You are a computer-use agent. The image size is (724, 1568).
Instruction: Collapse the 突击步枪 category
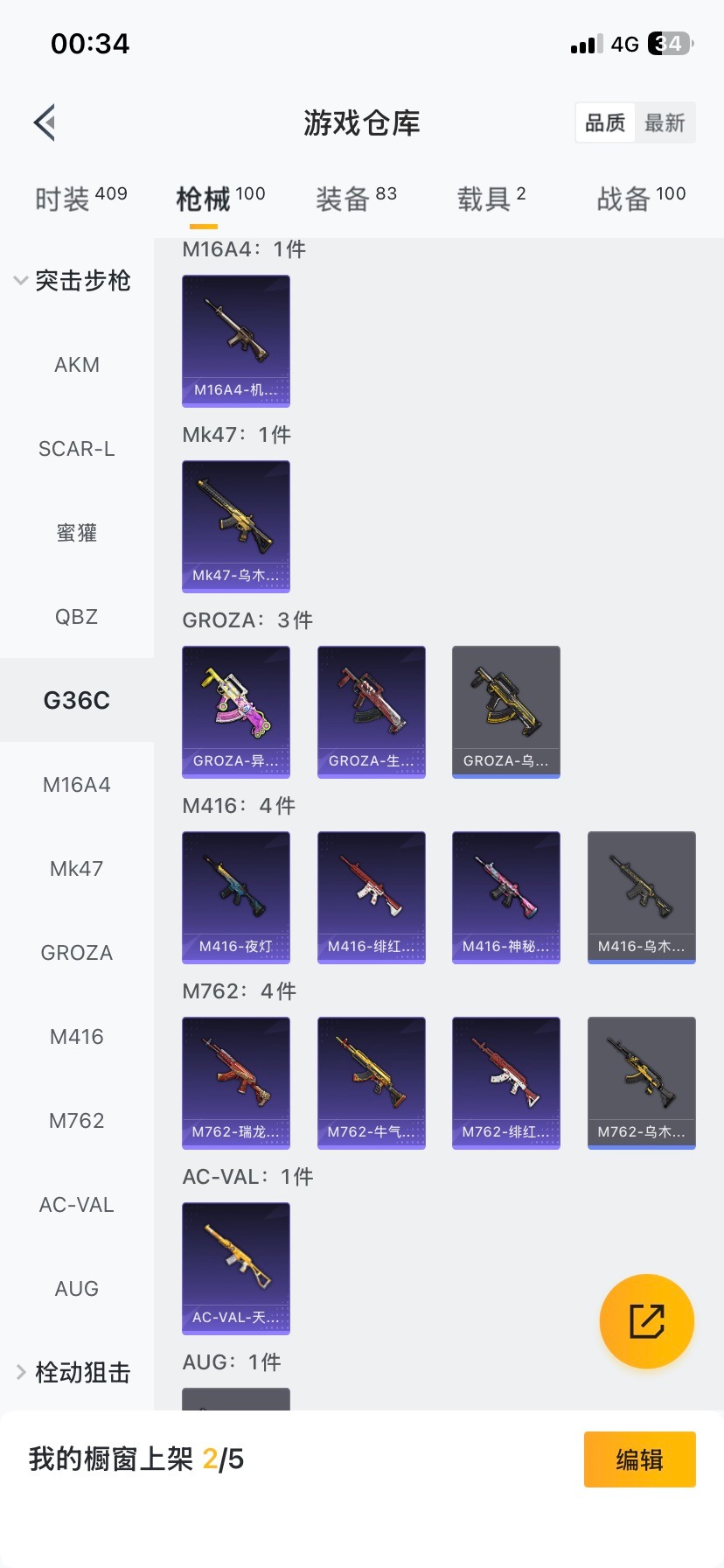[73, 281]
